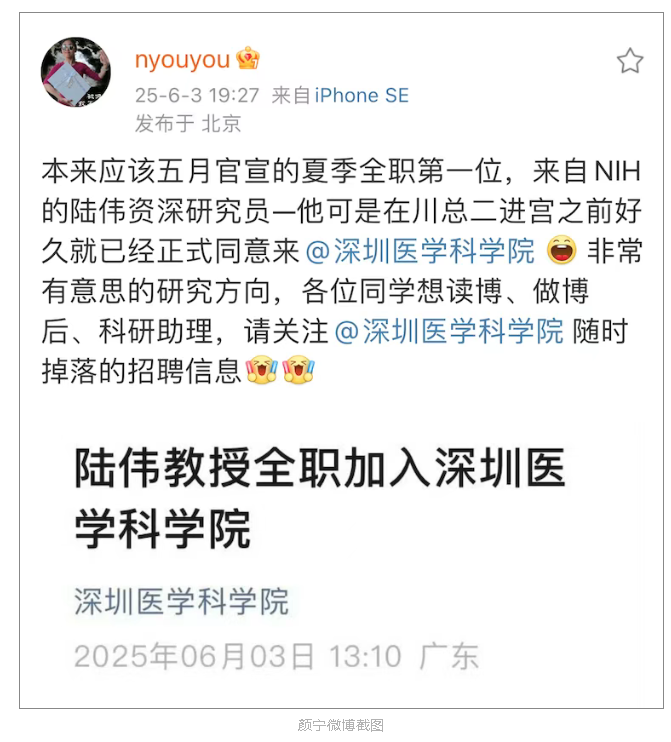The image size is (671, 742).
Task: Open the @深圳医学科学院 mention before 随时
Action: coord(448,332)
